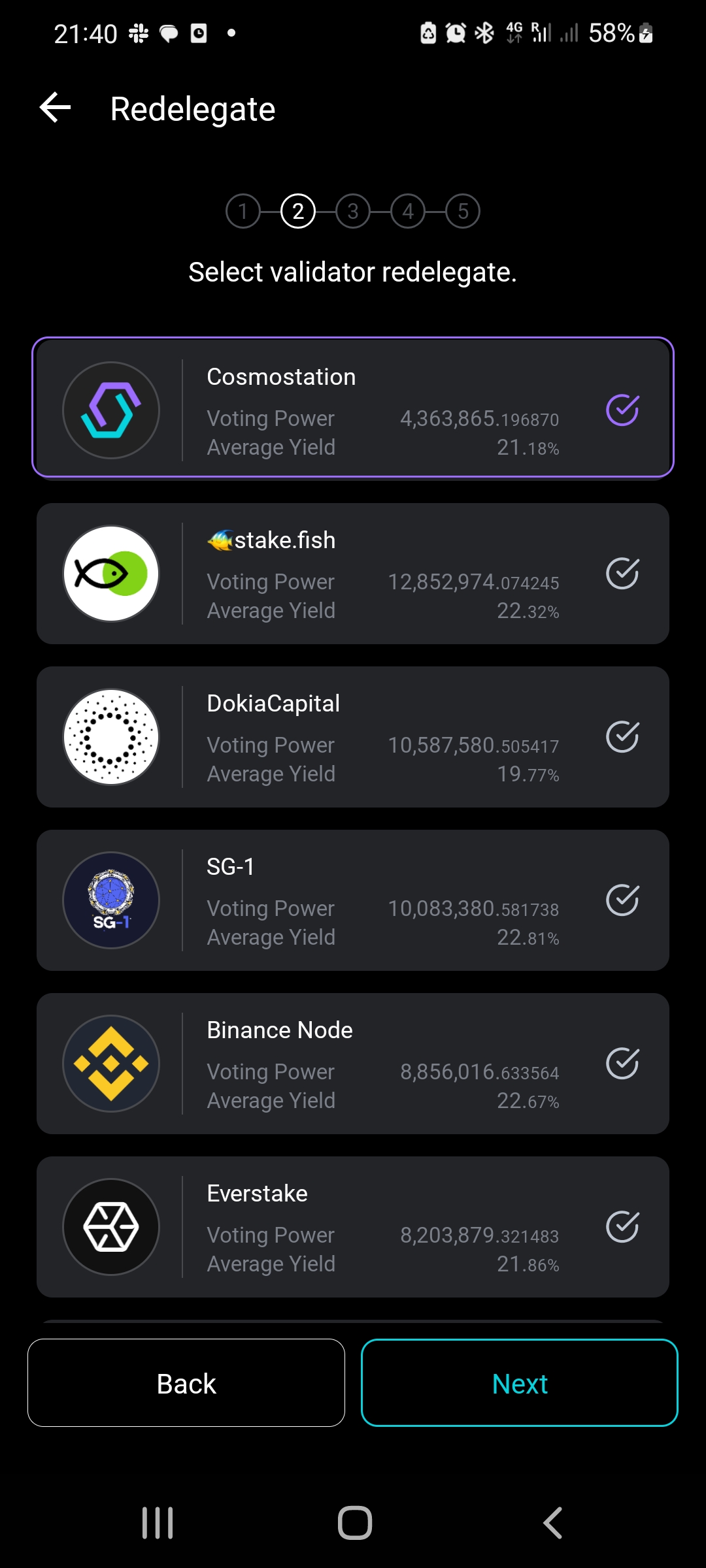Choose stake.fish as the validator
The image size is (706, 1568).
(353, 574)
